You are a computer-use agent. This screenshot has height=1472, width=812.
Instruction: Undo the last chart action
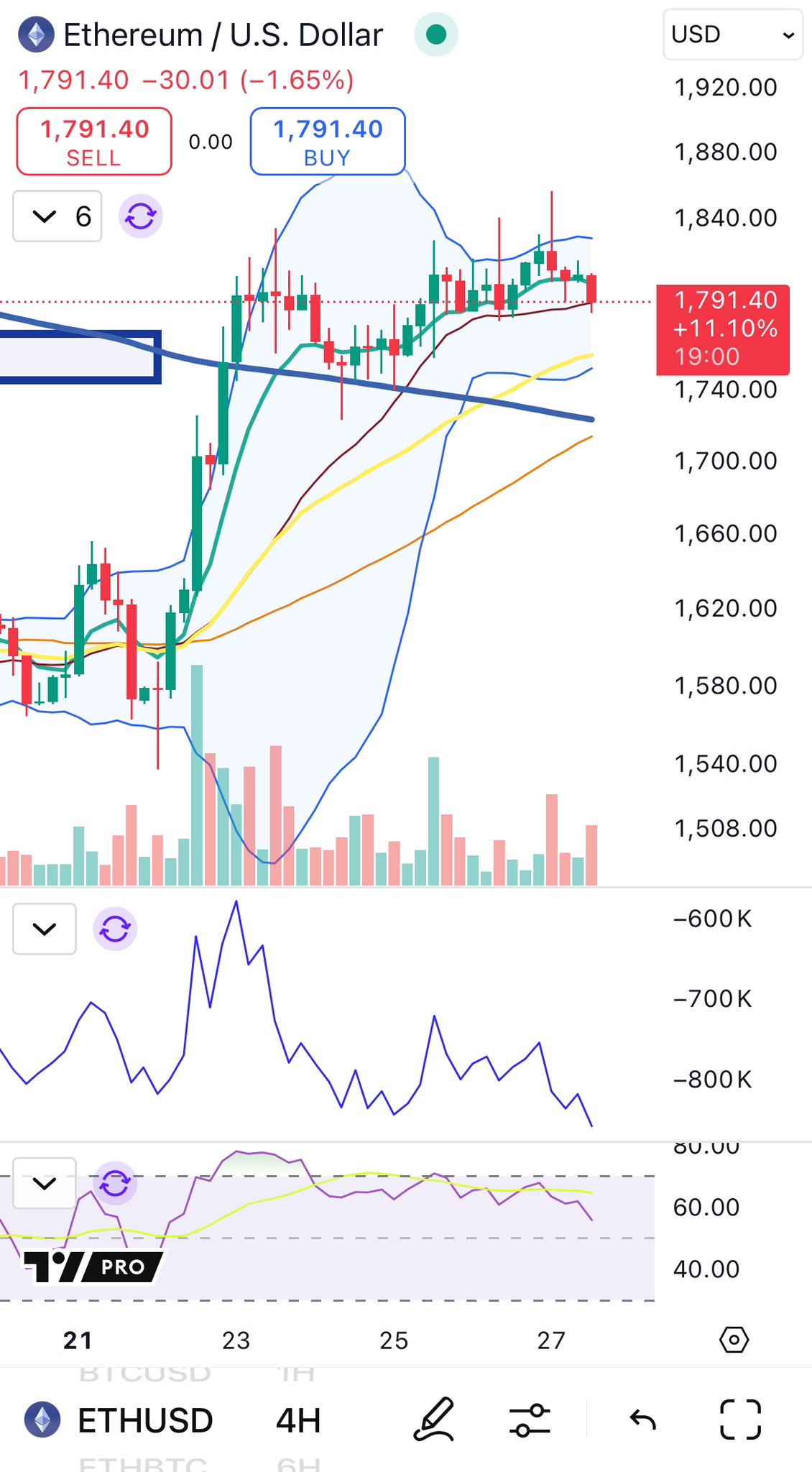point(642,1420)
